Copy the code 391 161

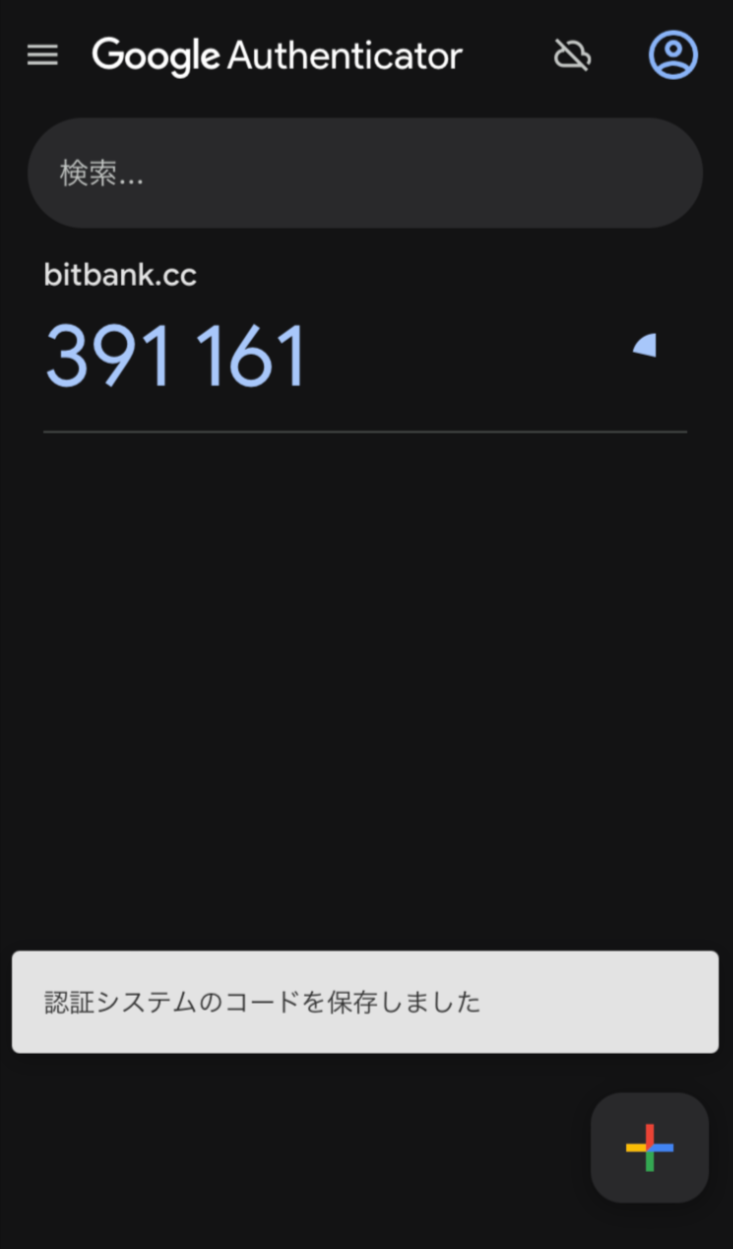(x=175, y=355)
